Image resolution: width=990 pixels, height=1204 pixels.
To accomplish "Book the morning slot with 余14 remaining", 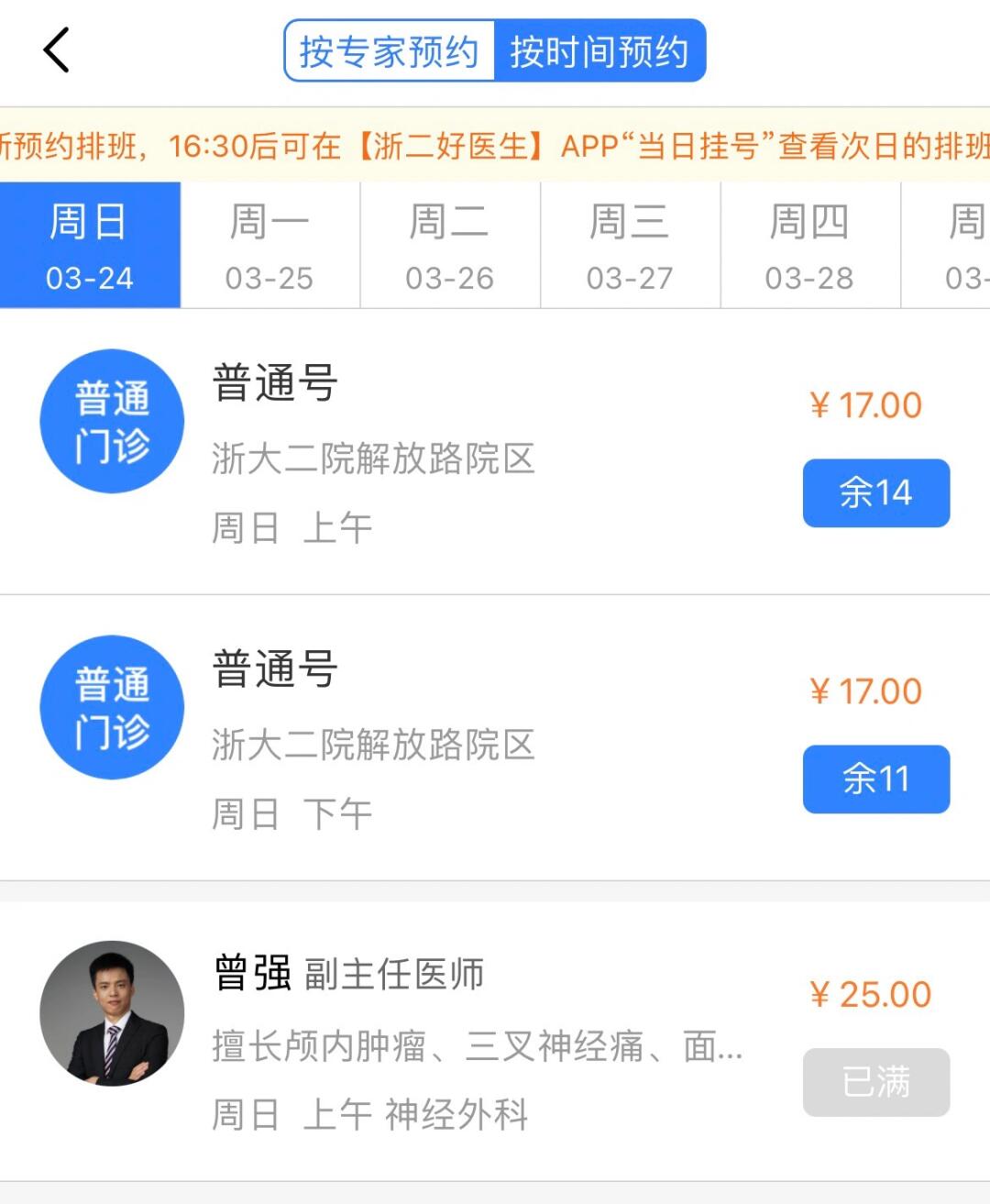I will coord(875,492).
